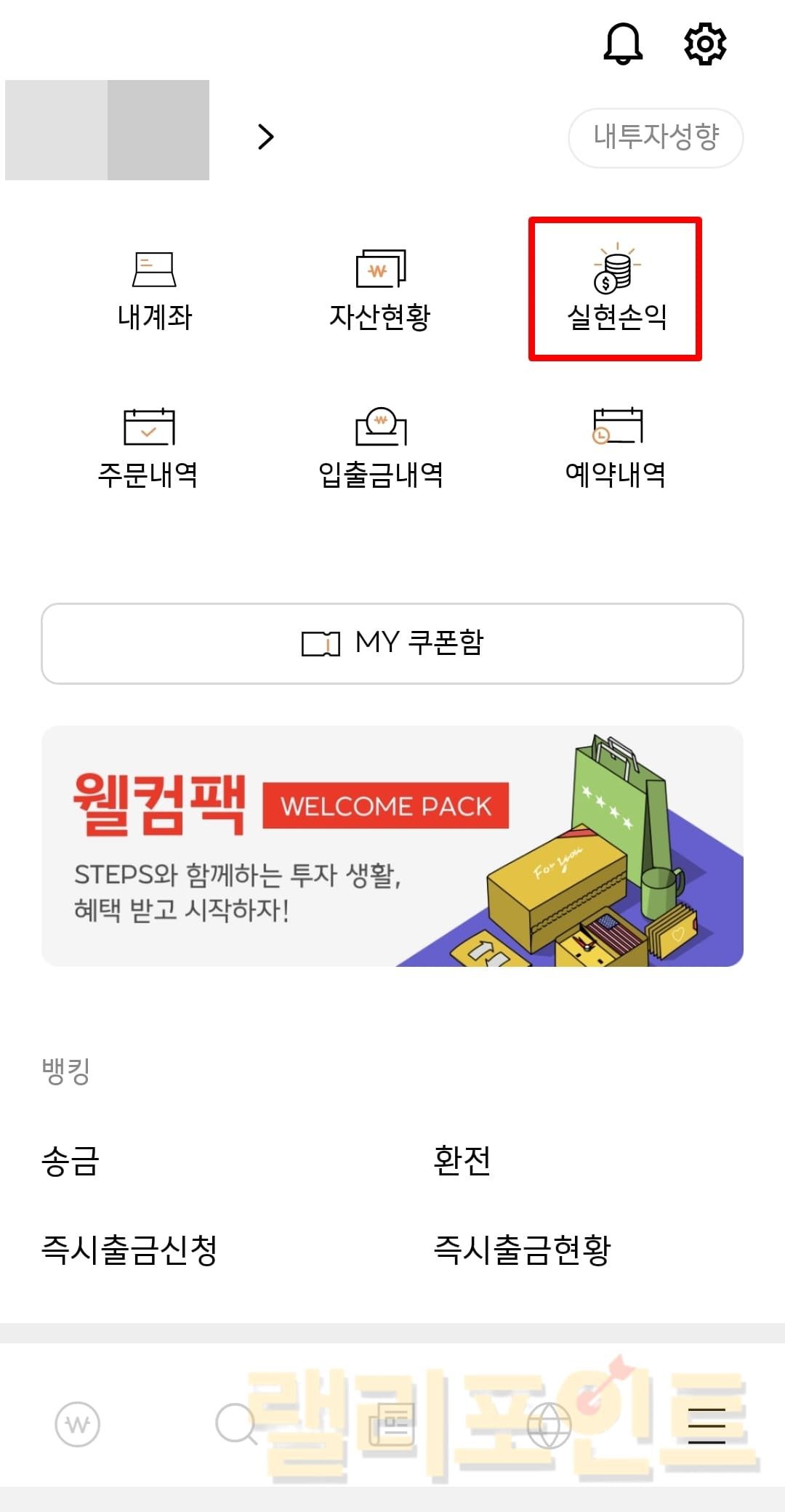This screenshot has width=785, height=1512.
Task: View 예약내역
Action: (x=616, y=447)
